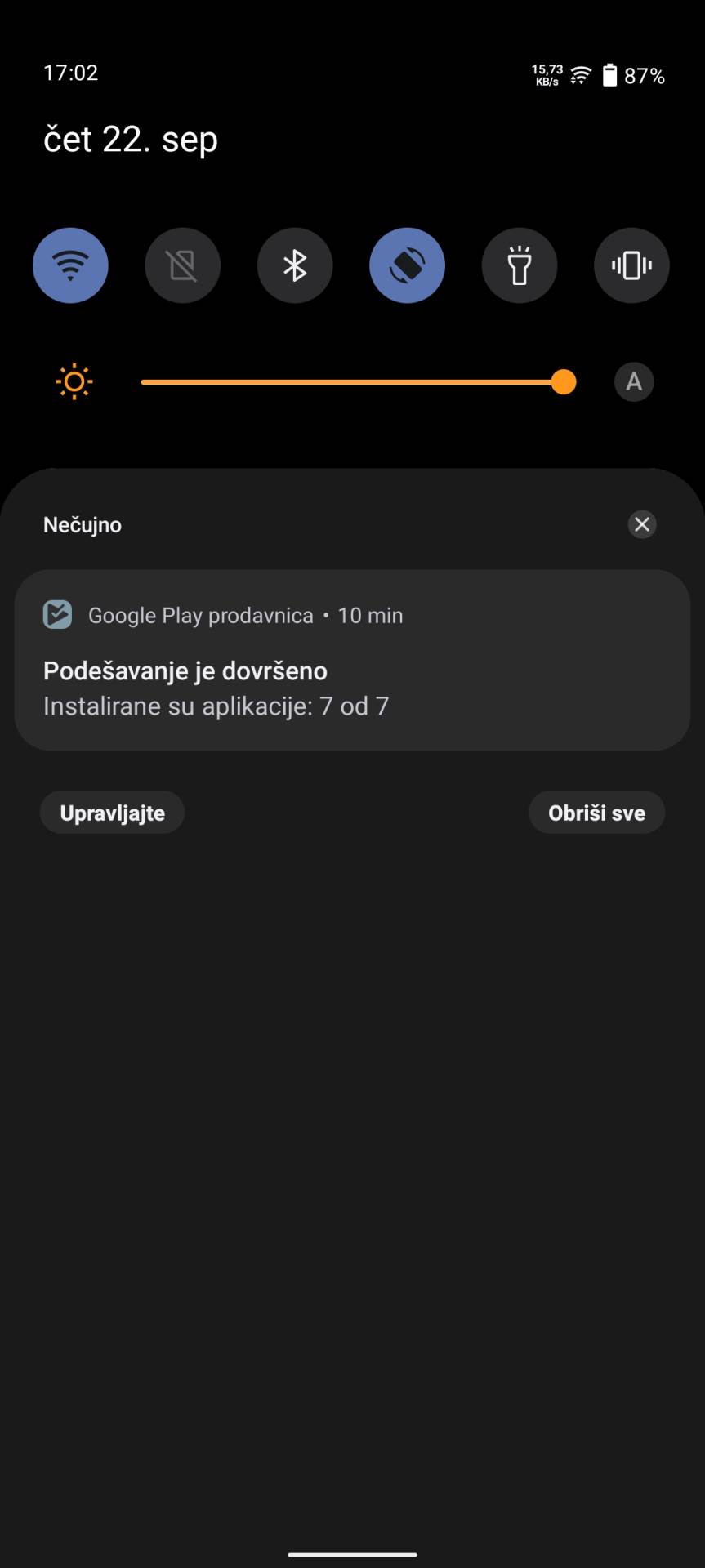Toggle the mobile data tile
Screen dimensions: 705x1568
click(x=182, y=265)
